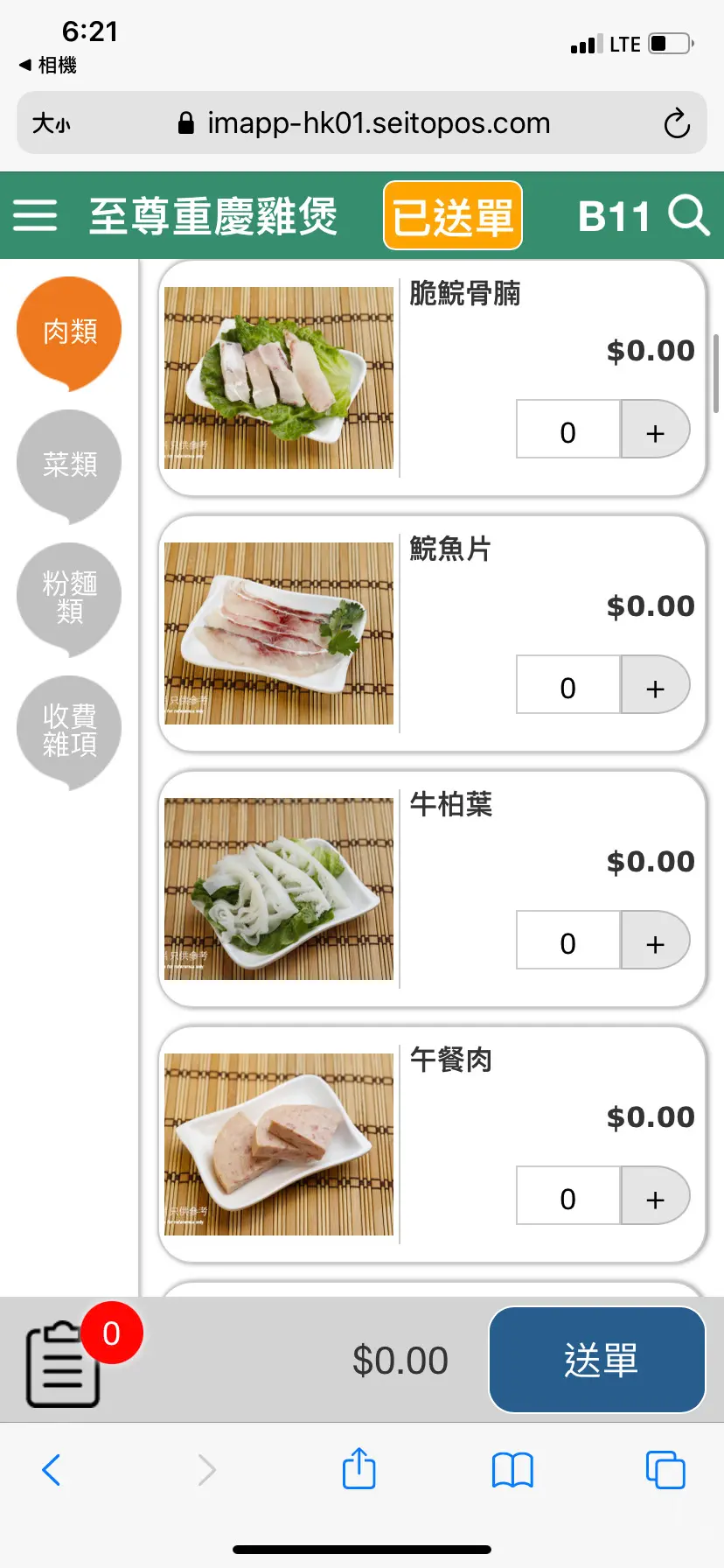
Task: Increase 鯇魚片 quantity by one
Action: pos(655,685)
